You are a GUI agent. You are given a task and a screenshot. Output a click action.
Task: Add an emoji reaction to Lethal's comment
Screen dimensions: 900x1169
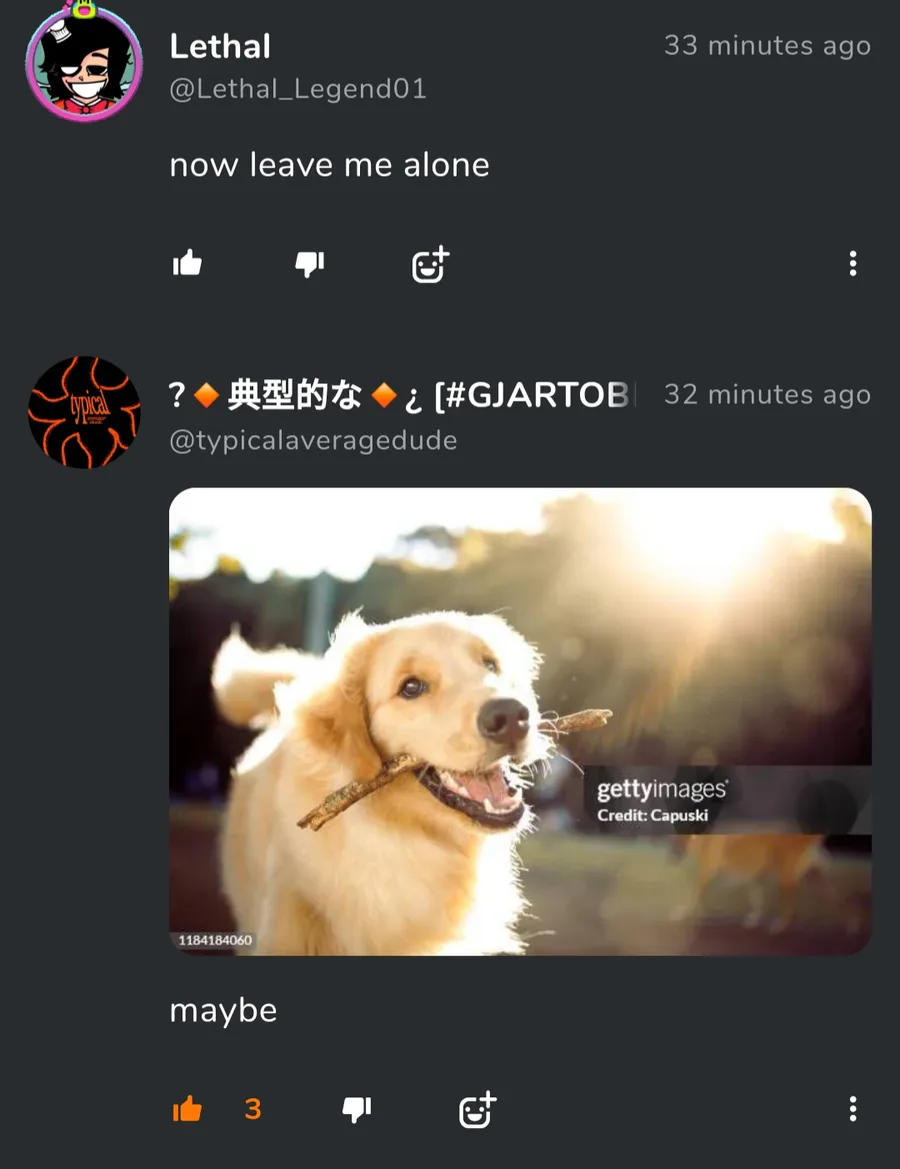tap(430, 264)
